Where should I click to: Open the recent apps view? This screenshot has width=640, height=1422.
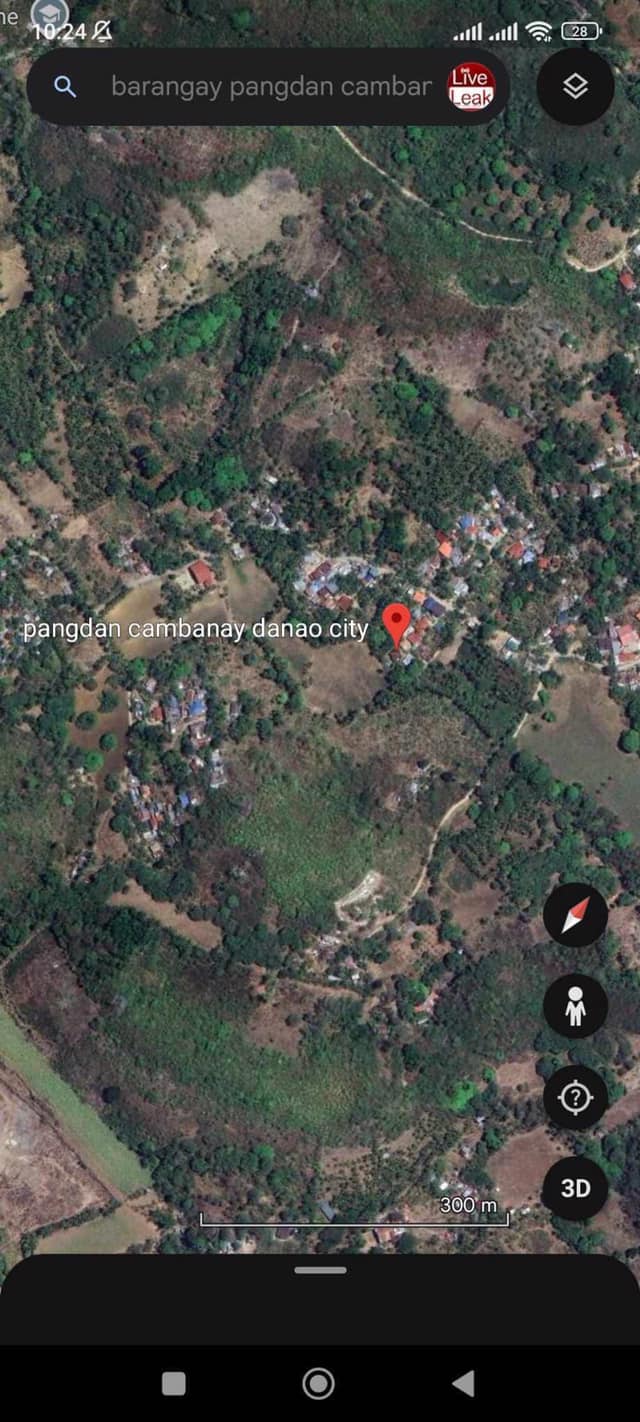(x=174, y=1383)
